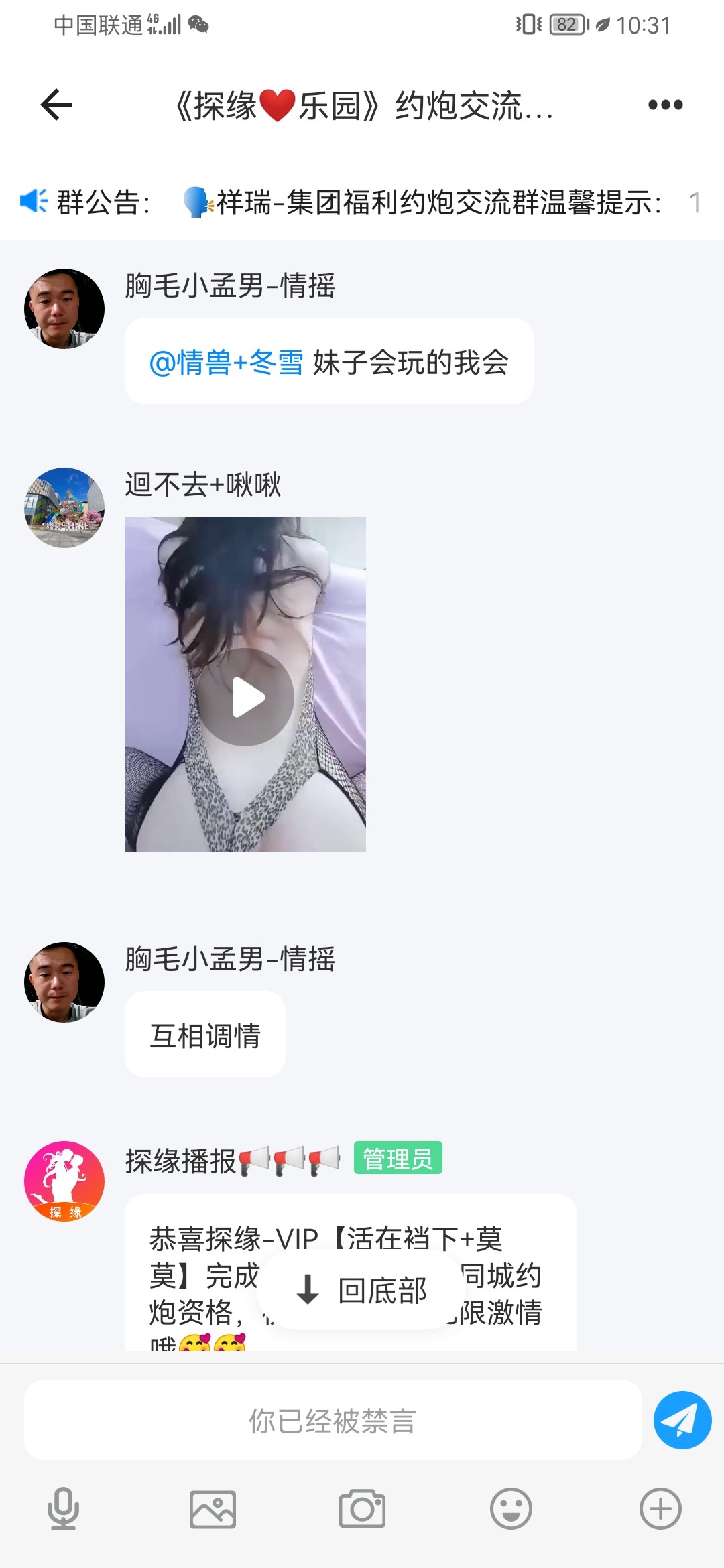Tap the @情兽+冬雪 mention link
724x1568 pixels.
[226, 363]
